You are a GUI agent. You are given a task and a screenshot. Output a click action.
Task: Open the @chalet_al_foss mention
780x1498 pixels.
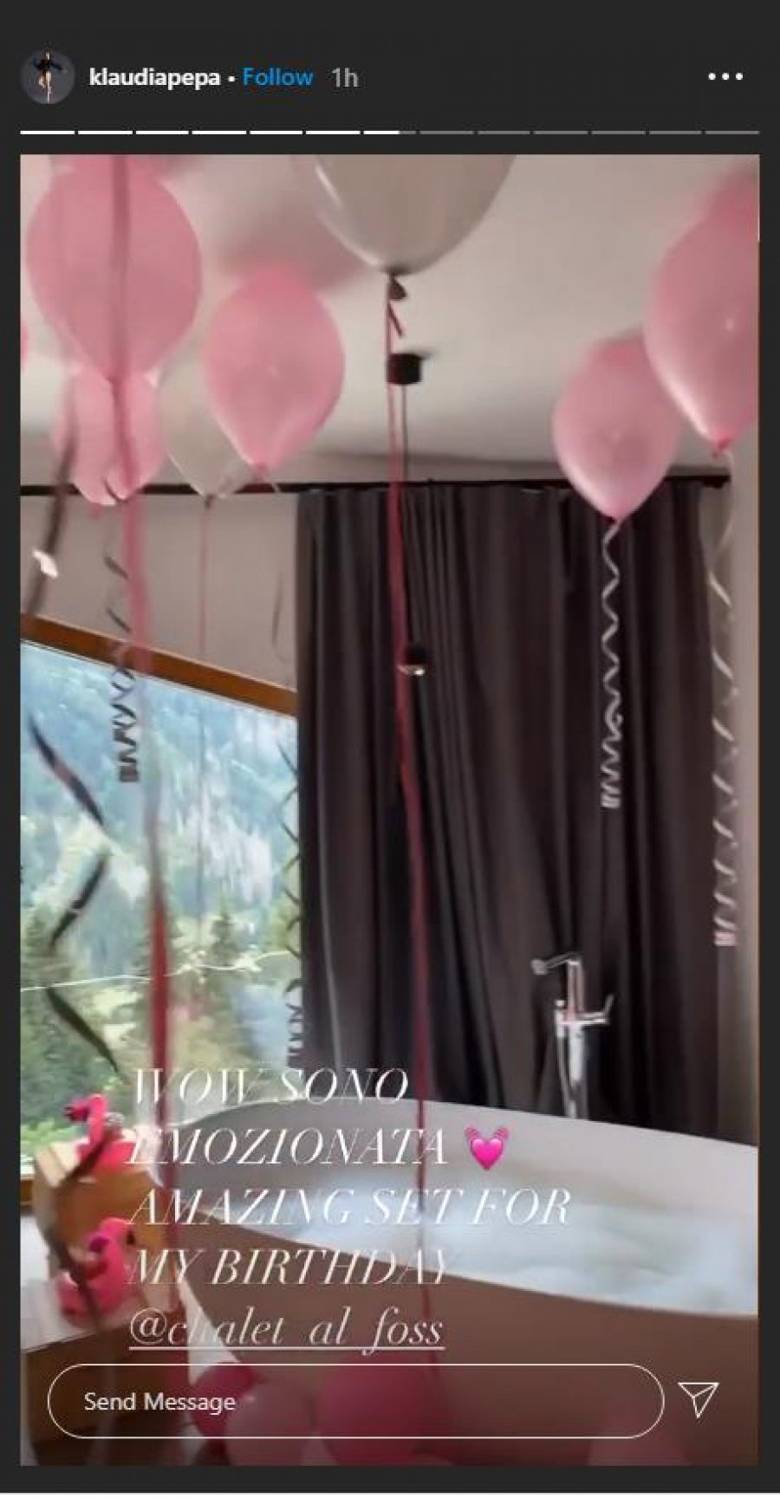[286, 1331]
